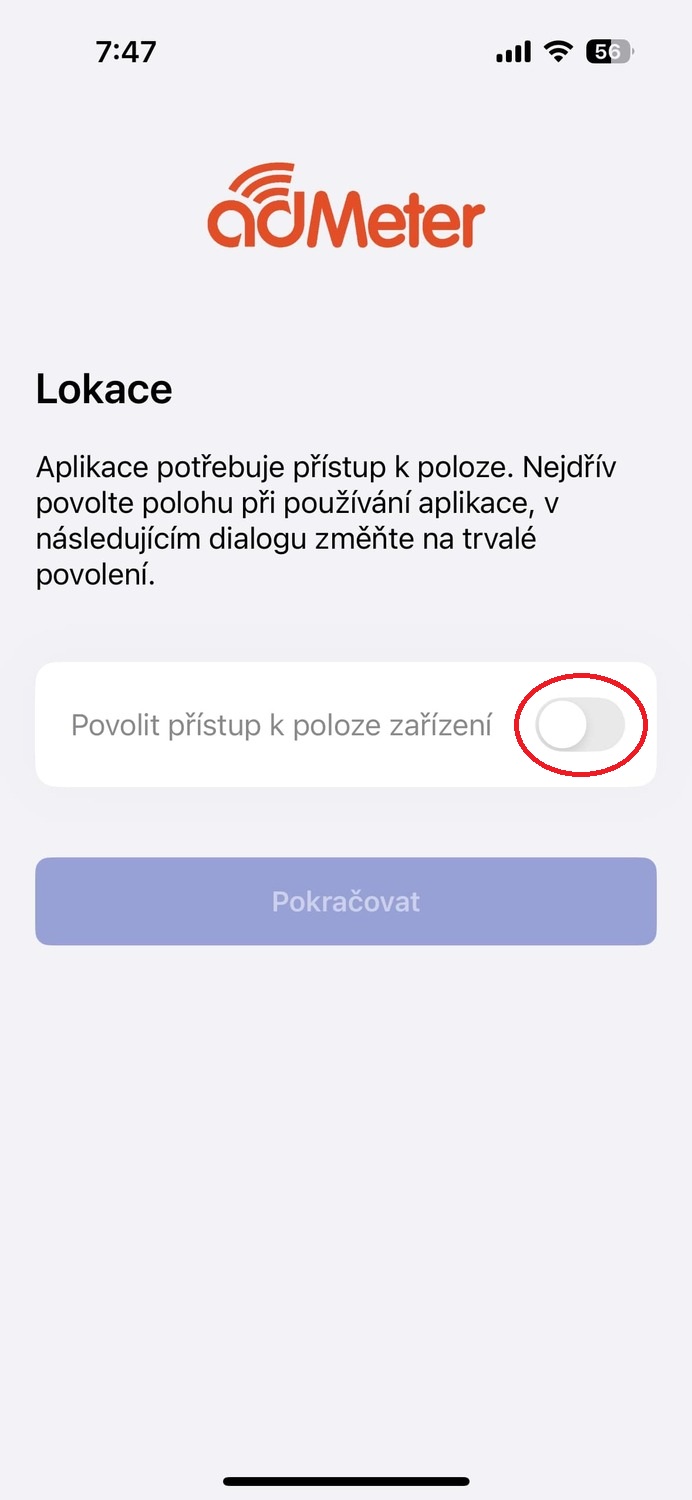Enable the Povolit přístup k poloze zařízení switch
692x1500 pixels.
point(580,725)
